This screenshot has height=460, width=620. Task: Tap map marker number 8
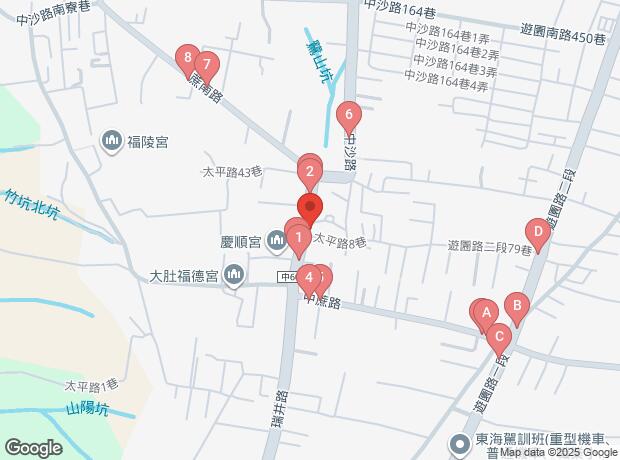click(186, 58)
